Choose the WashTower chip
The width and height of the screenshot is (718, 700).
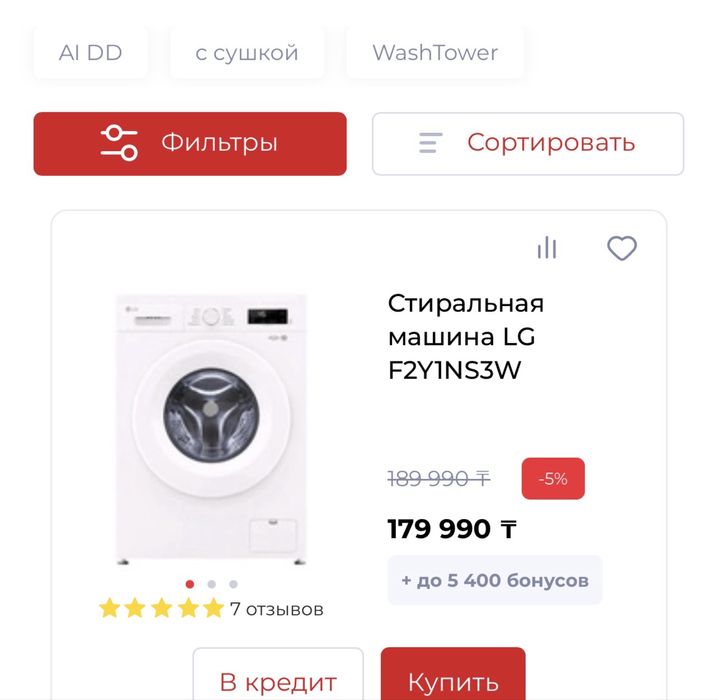coord(435,53)
